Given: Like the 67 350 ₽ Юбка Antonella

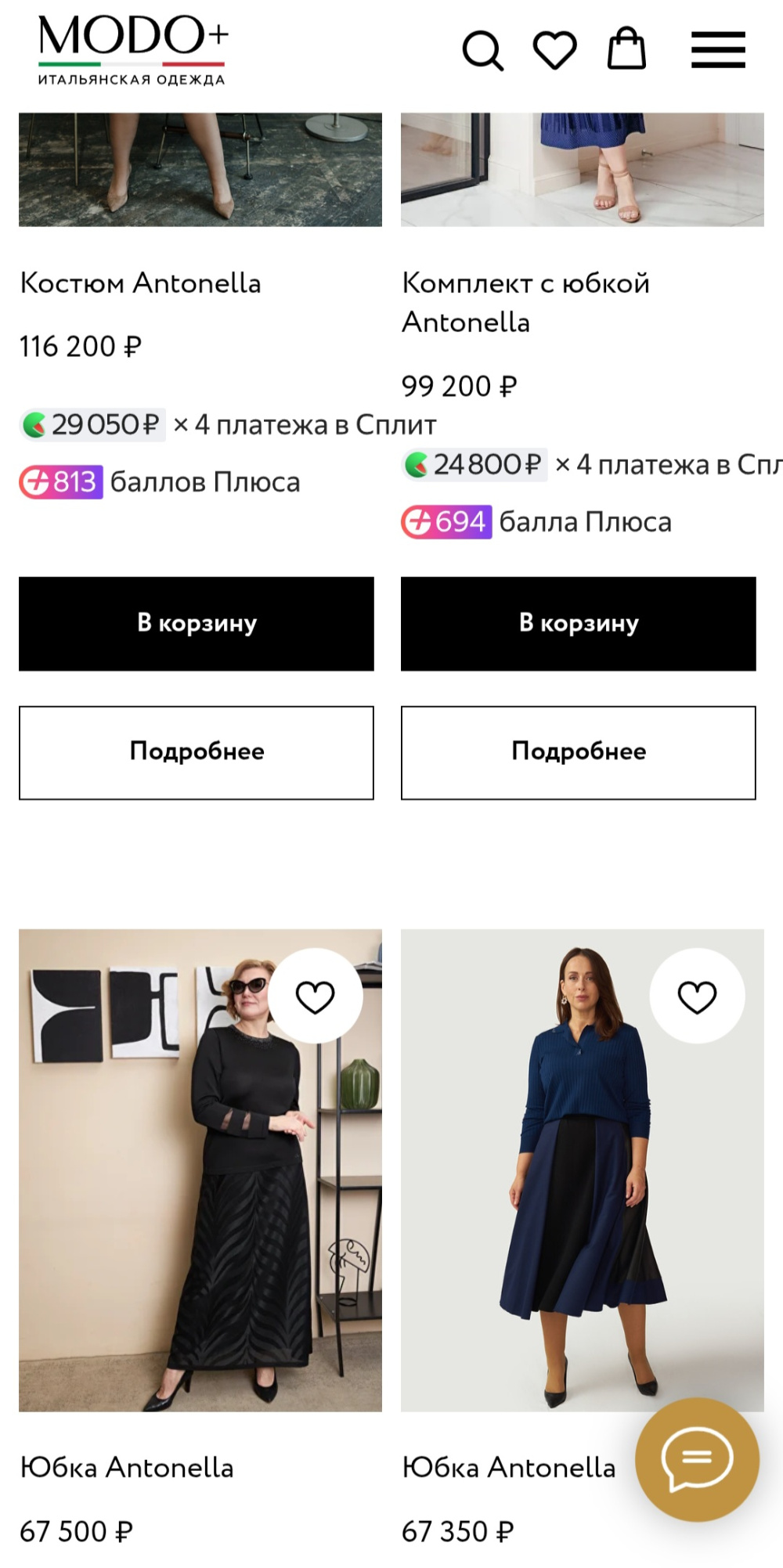Looking at the screenshot, I should point(697,997).
